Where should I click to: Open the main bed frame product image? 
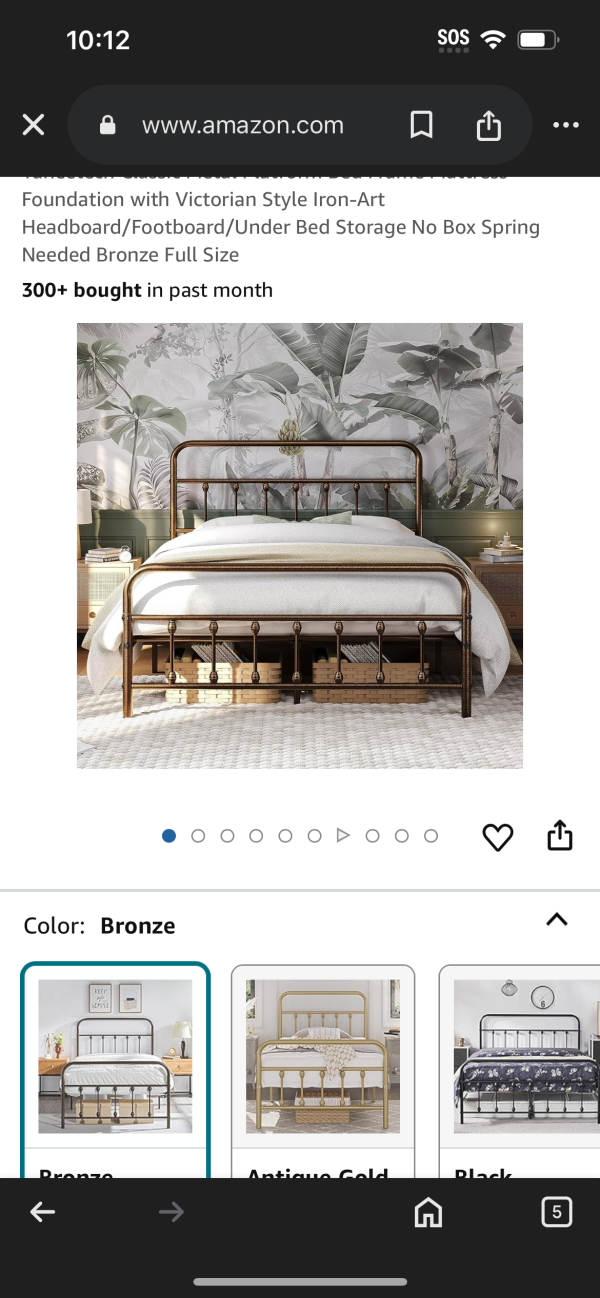[299, 545]
